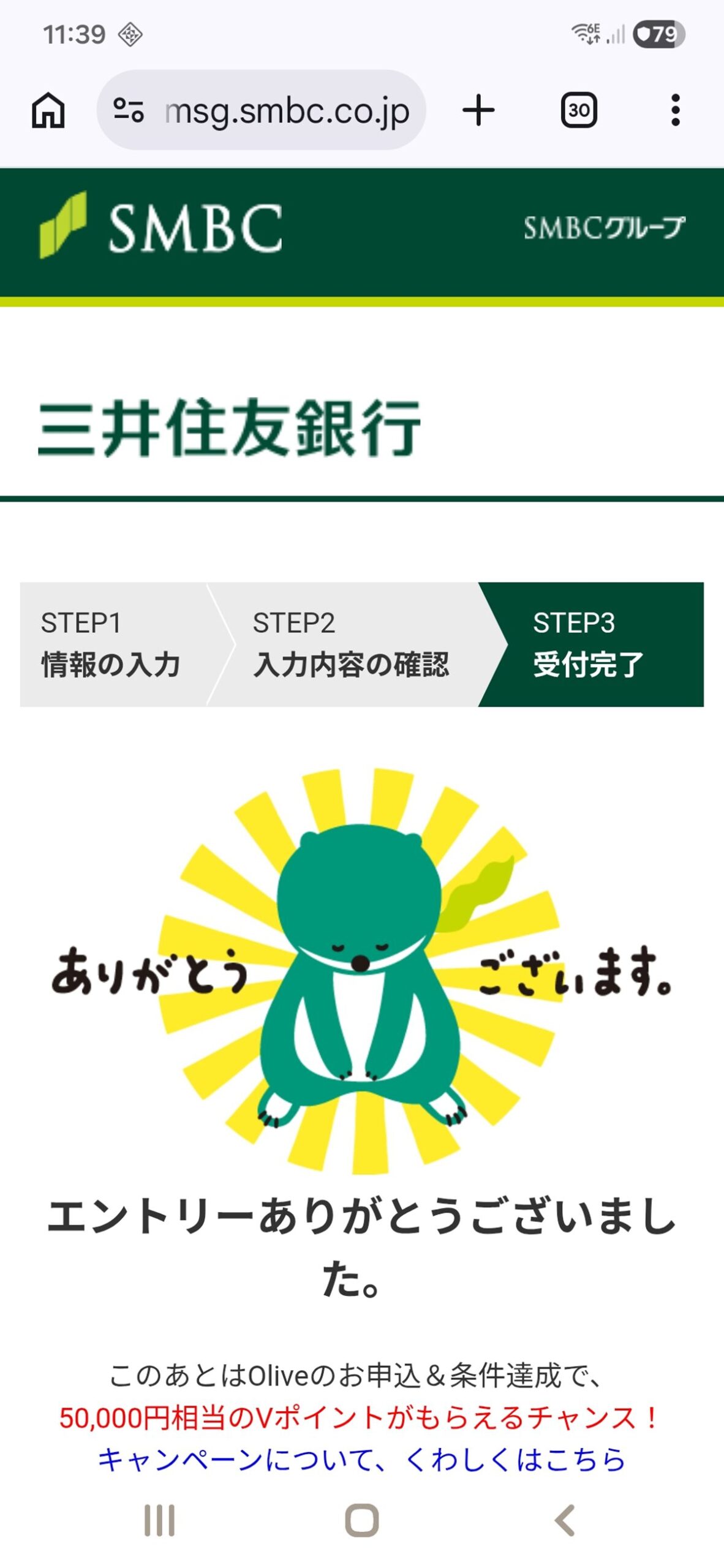The image size is (724, 1568).
Task: Open the browser overflow menu
Action: click(675, 111)
